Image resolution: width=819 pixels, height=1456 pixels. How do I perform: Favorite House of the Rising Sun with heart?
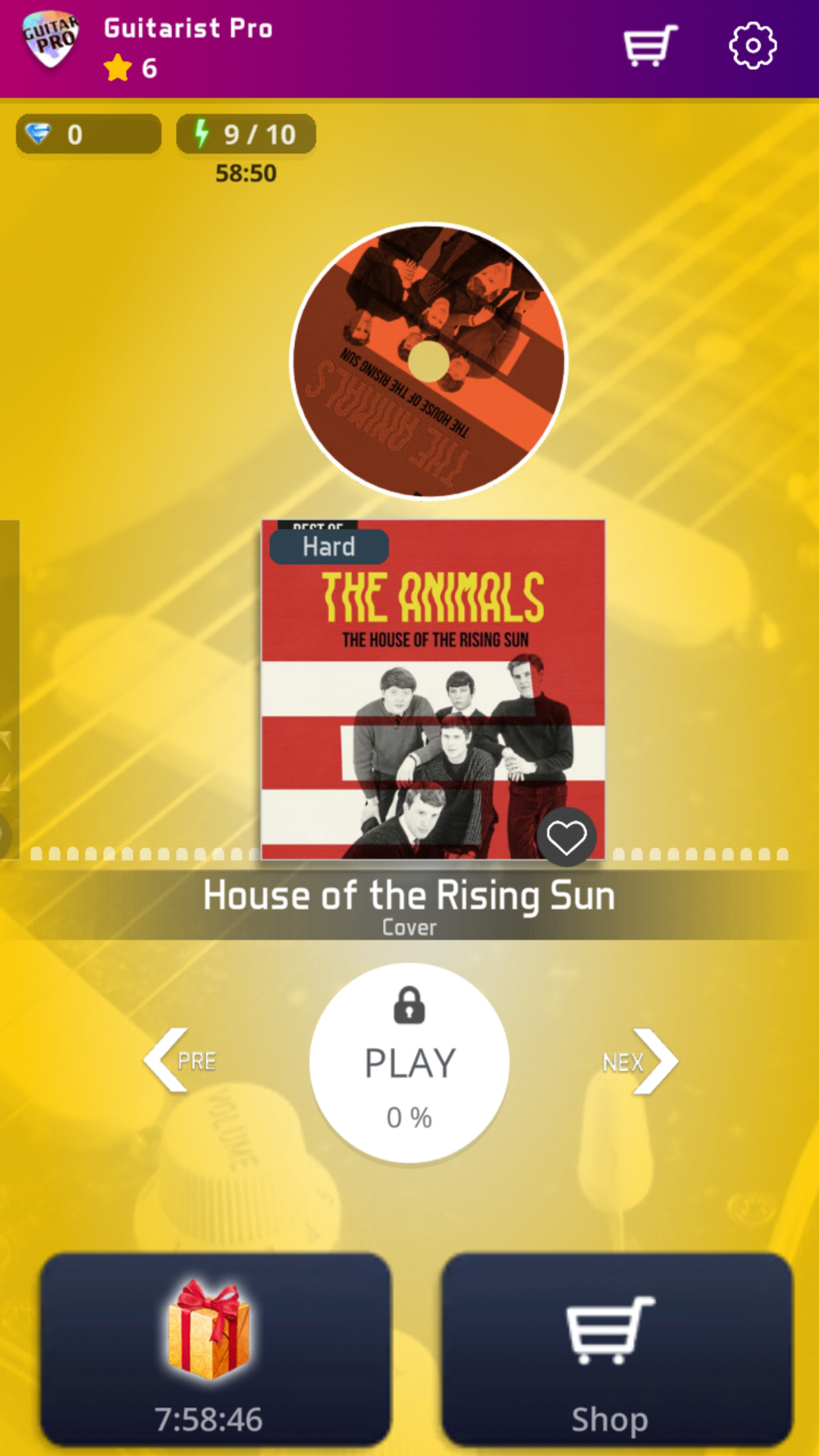tap(566, 837)
